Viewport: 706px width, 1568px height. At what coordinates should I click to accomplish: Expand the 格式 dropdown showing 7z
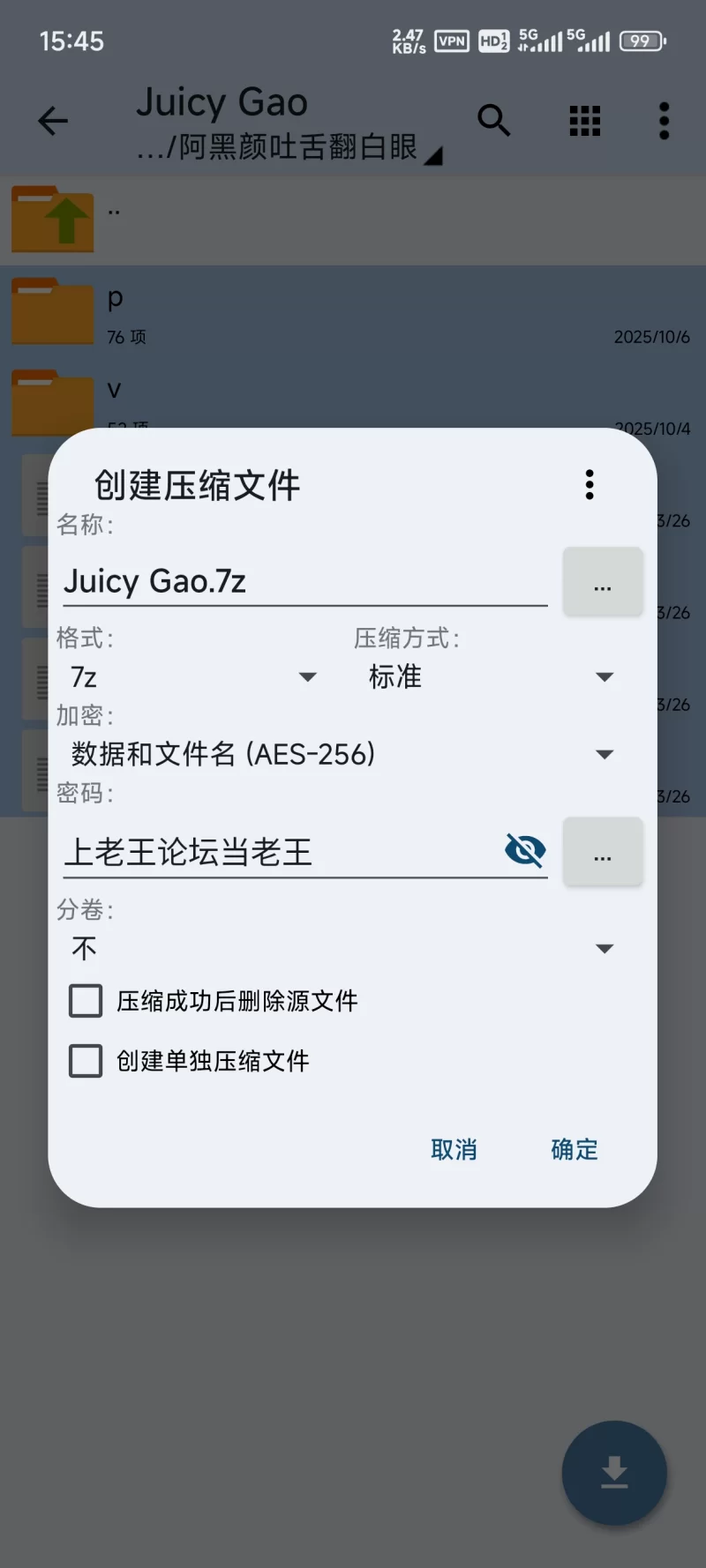click(192, 677)
